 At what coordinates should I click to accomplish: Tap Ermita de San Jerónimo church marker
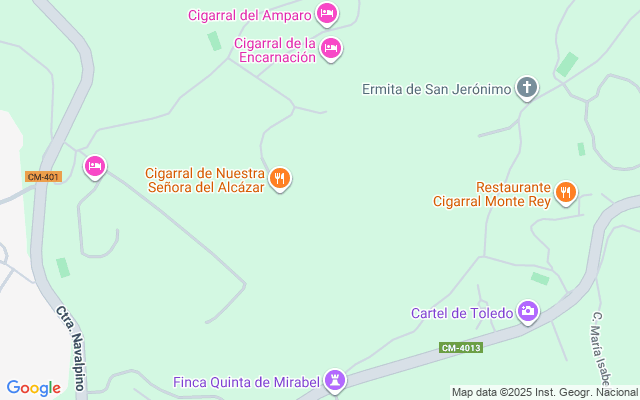(x=529, y=89)
